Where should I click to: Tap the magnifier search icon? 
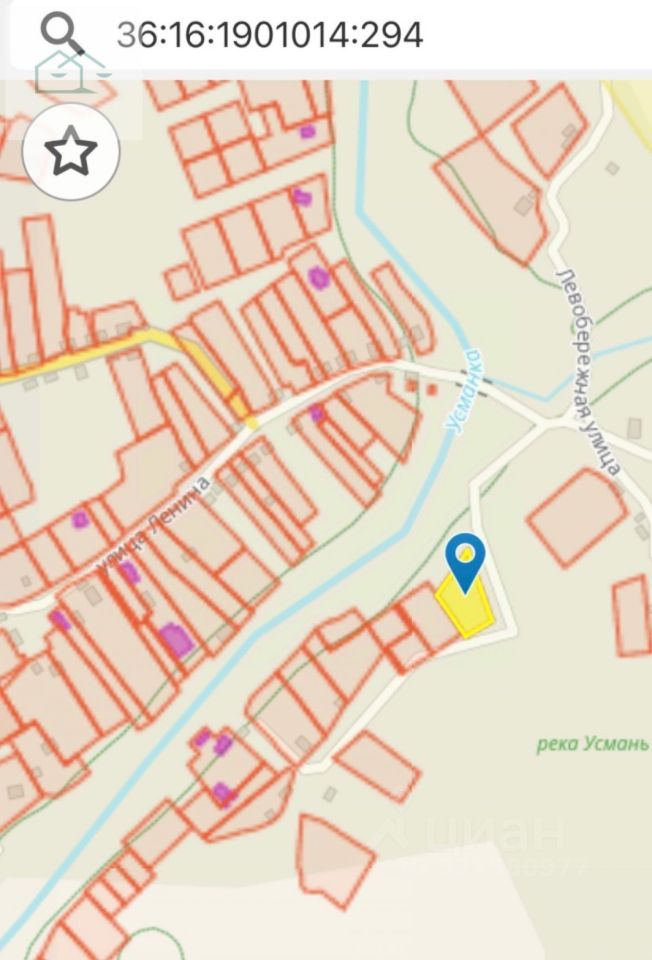[x=62, y=34]
